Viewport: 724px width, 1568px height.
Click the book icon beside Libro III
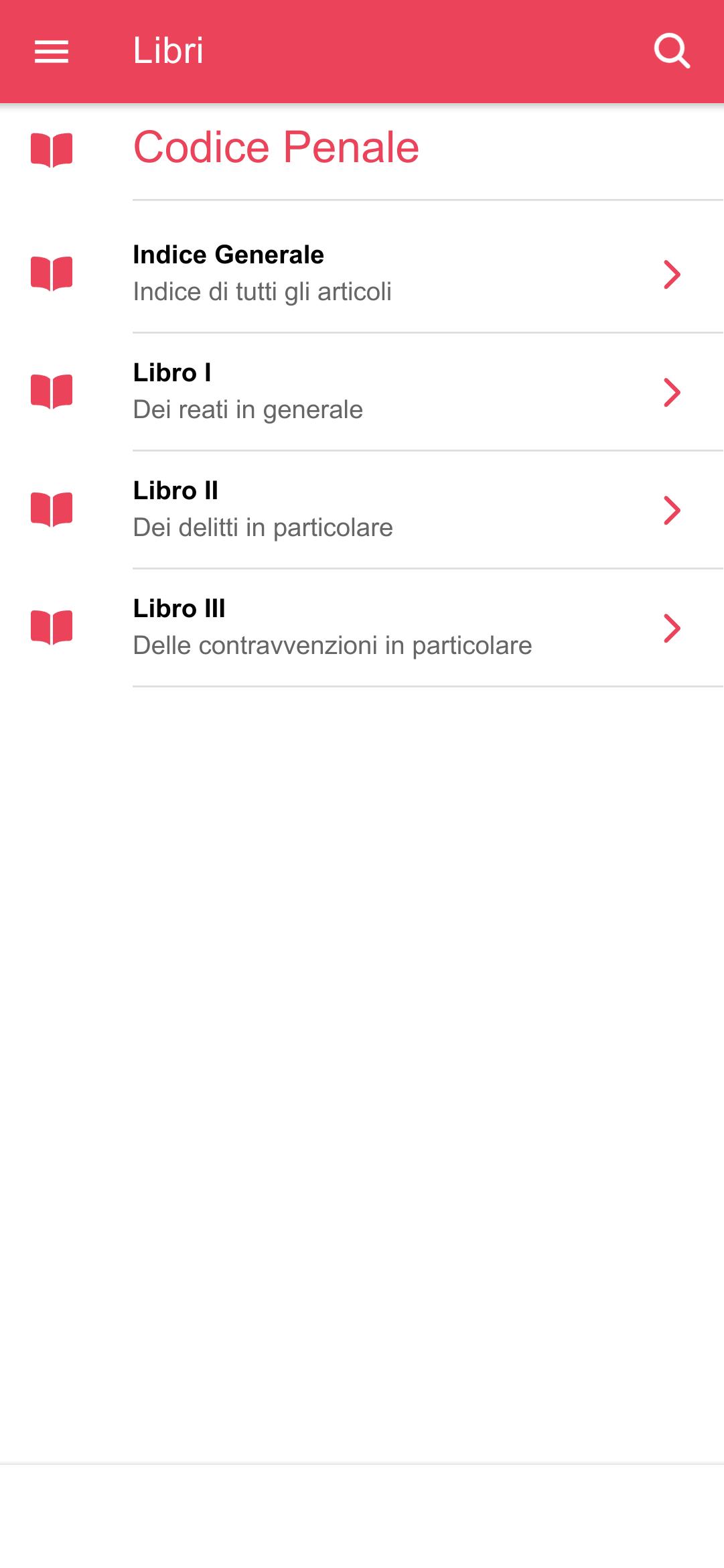[x=51, y=628]
